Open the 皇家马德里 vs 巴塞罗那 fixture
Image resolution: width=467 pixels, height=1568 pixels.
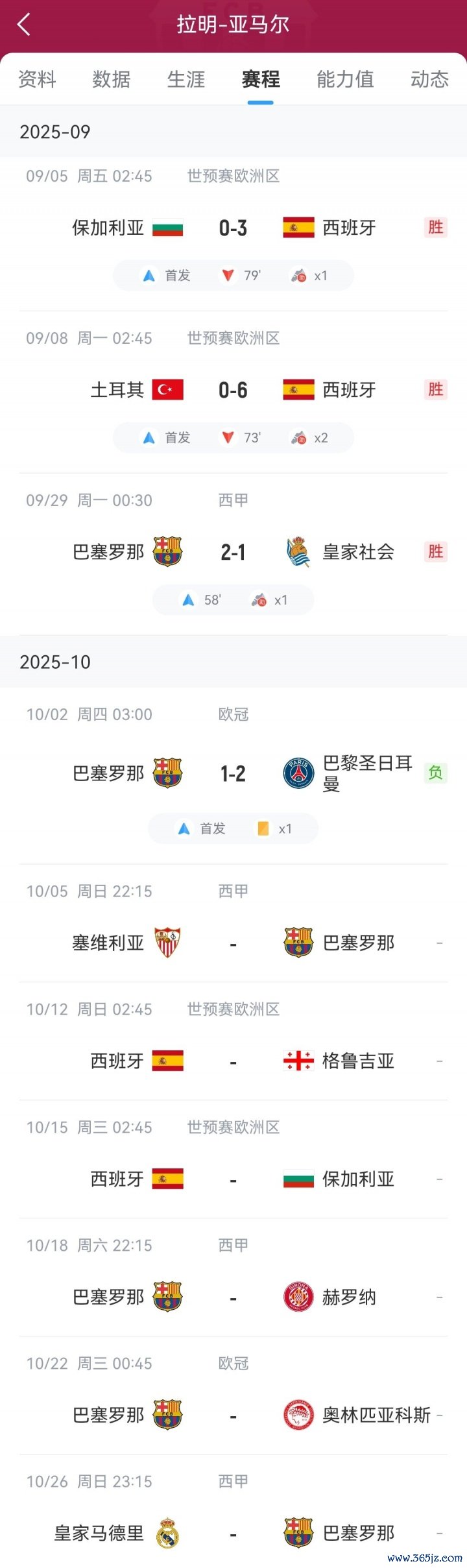(x=233, y=1534)
